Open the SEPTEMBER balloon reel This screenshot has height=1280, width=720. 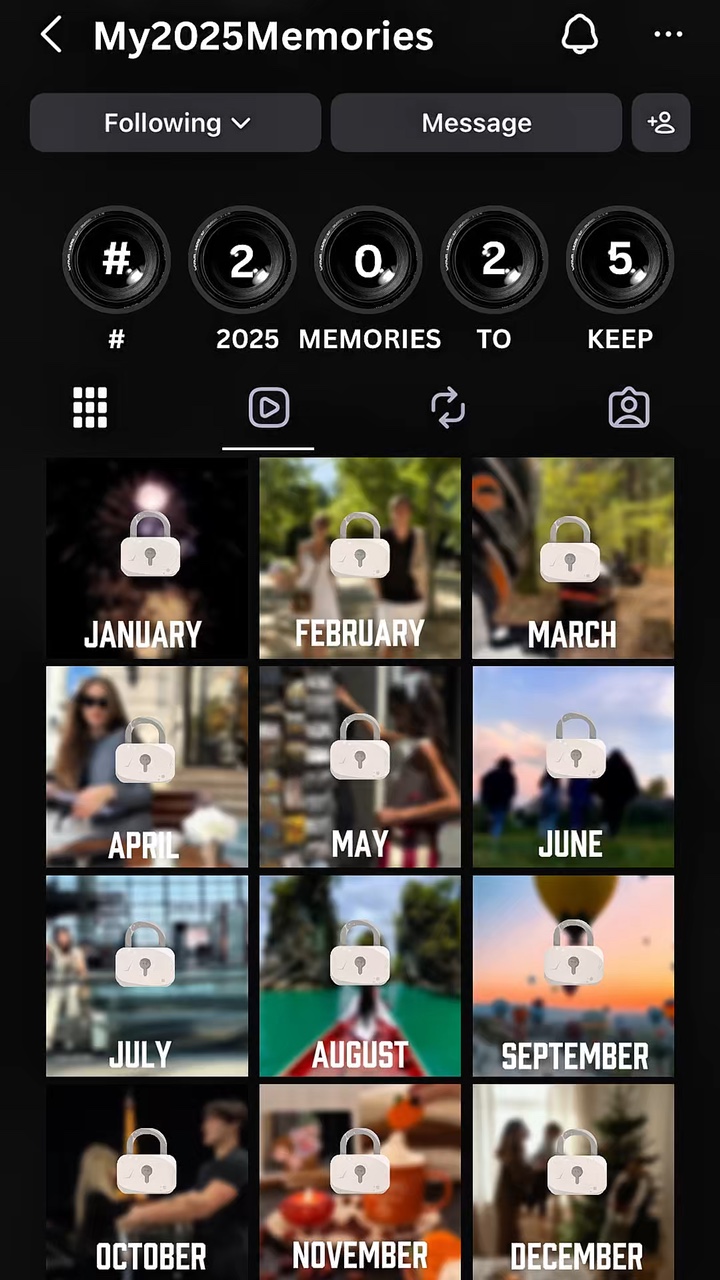click(x=573, y=976)
